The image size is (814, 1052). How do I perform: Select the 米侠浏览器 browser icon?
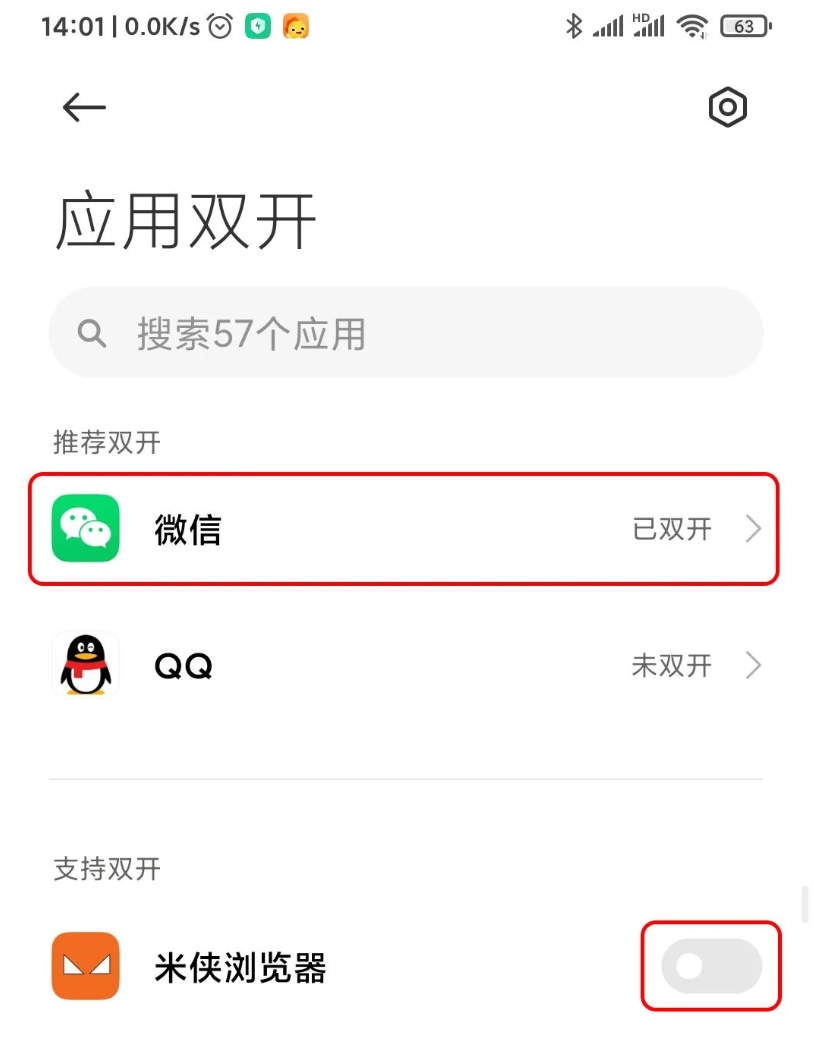[85, 966]
